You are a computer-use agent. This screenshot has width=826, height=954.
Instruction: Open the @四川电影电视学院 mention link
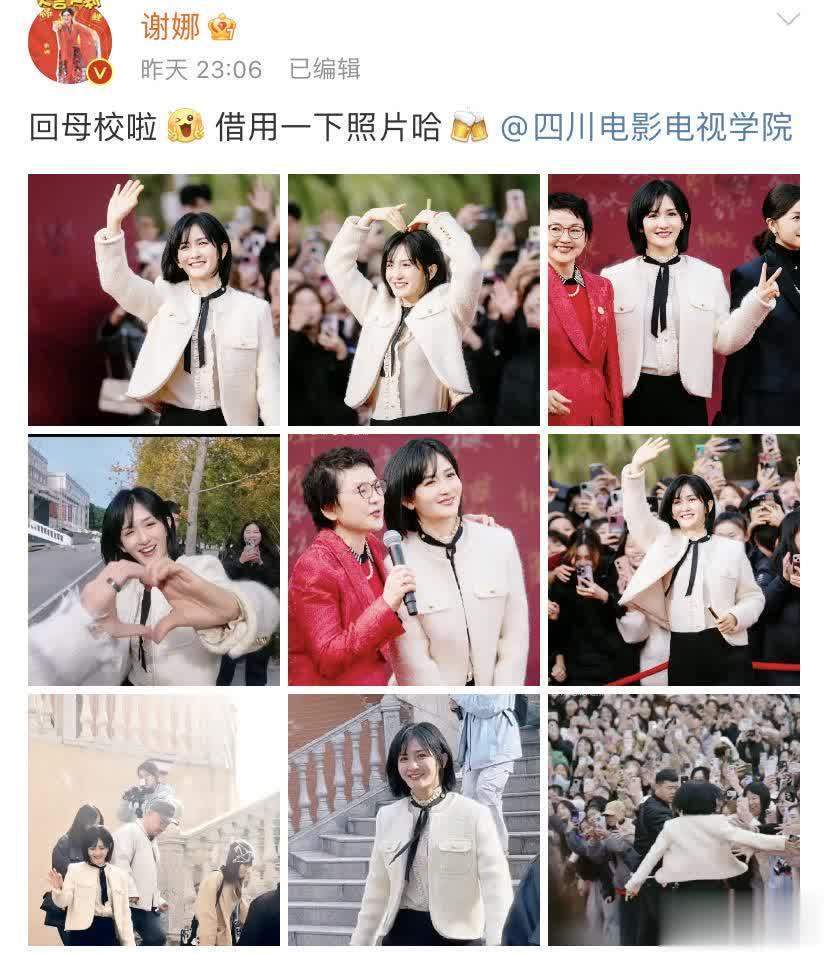pyautogui.click(x=646, y=128)
